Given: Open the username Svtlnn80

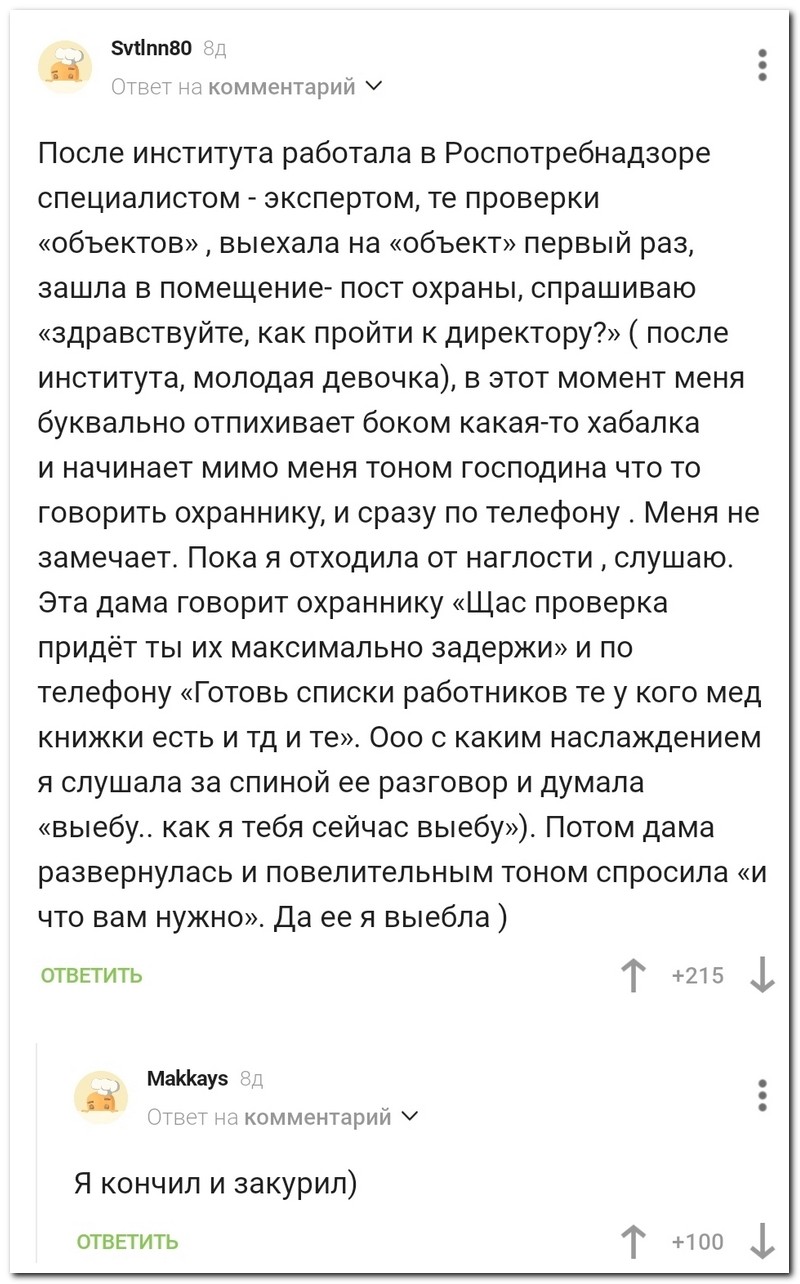Looking at the screenshot, I should click(x=148, y=49).
